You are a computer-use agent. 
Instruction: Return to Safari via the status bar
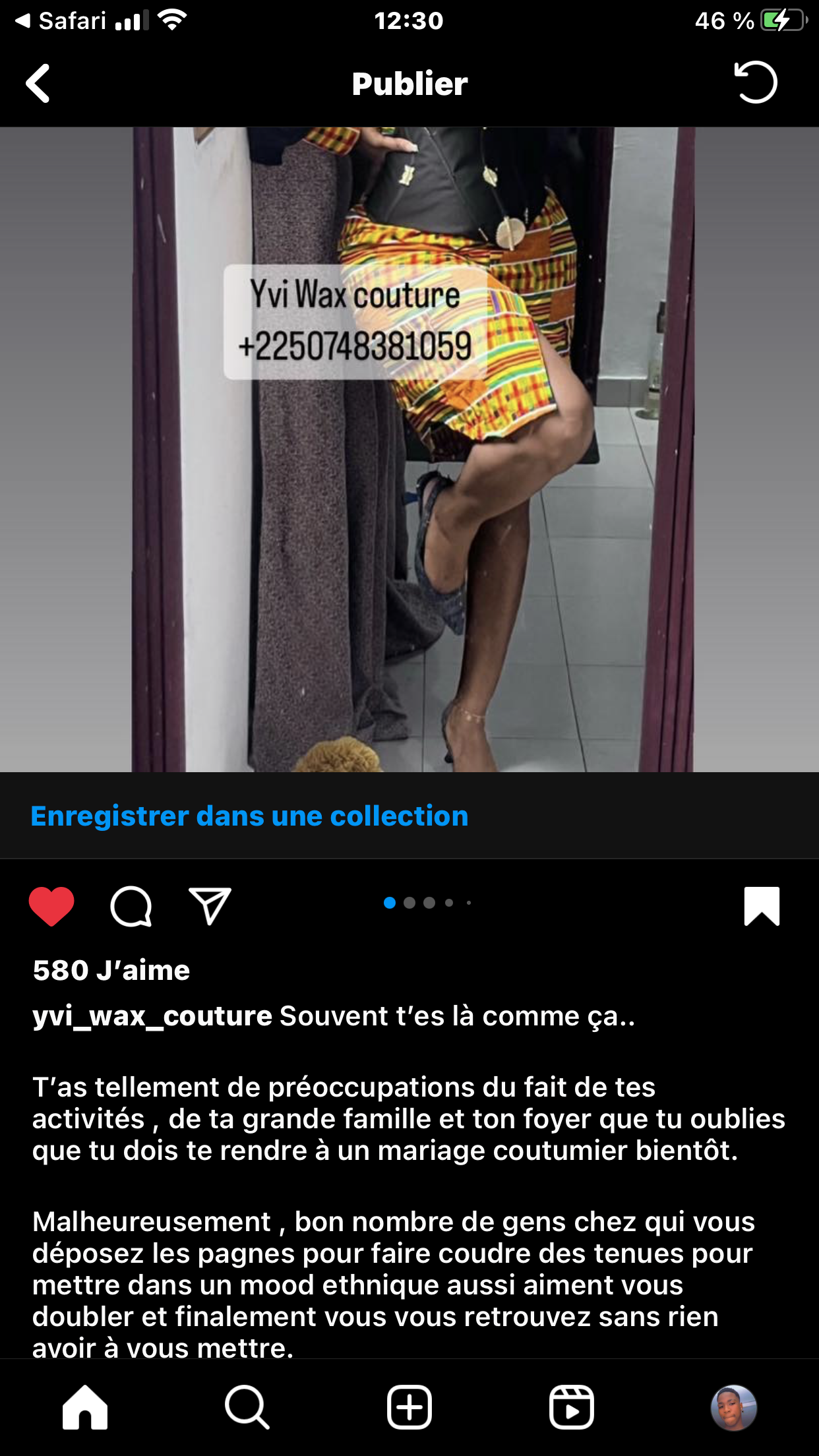(61, 20)
